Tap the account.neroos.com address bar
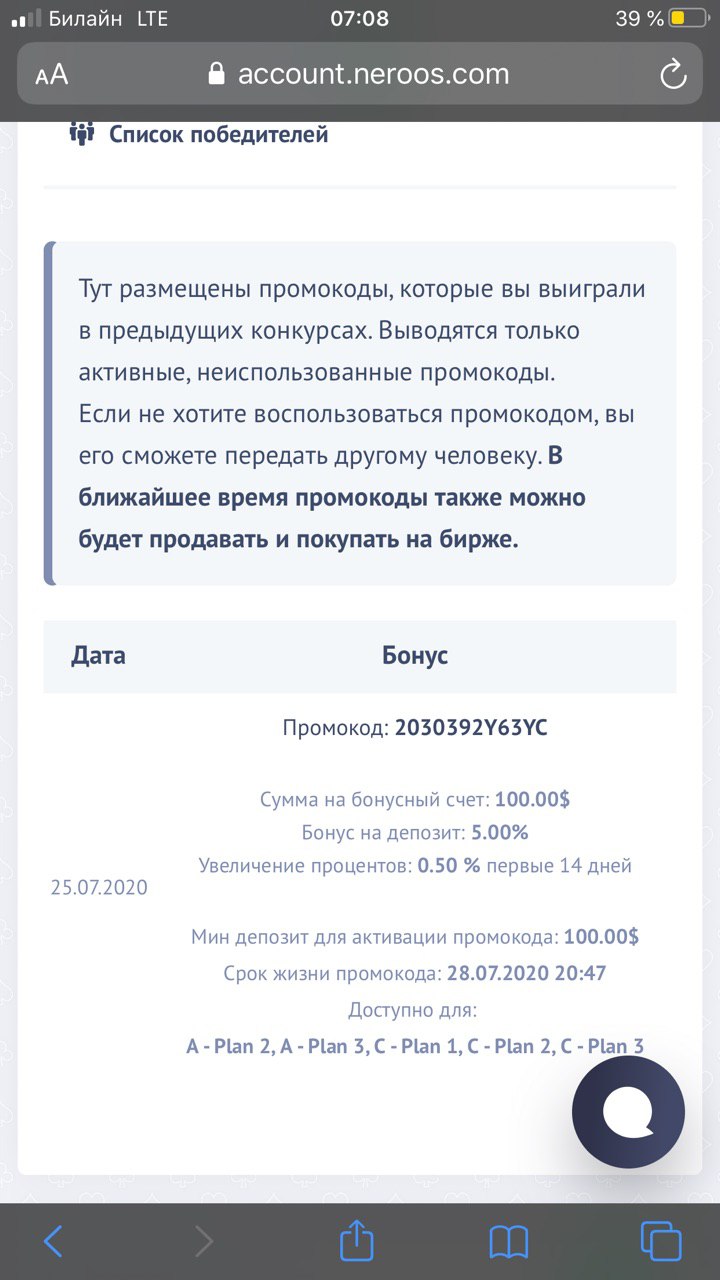The image size is (720, 1280). tap(360, 74)
